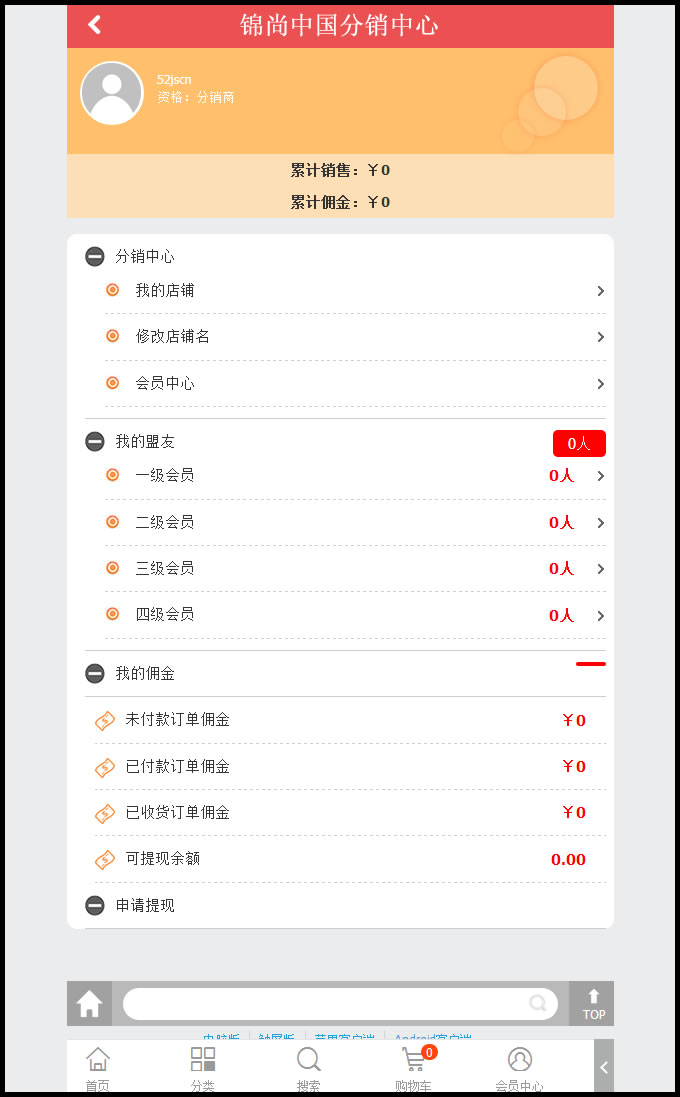This screenshot has width=680, height=1097.
Task: Collapse the 我的佣金 section
Action: pyautogui.click(x=94, y=674)
